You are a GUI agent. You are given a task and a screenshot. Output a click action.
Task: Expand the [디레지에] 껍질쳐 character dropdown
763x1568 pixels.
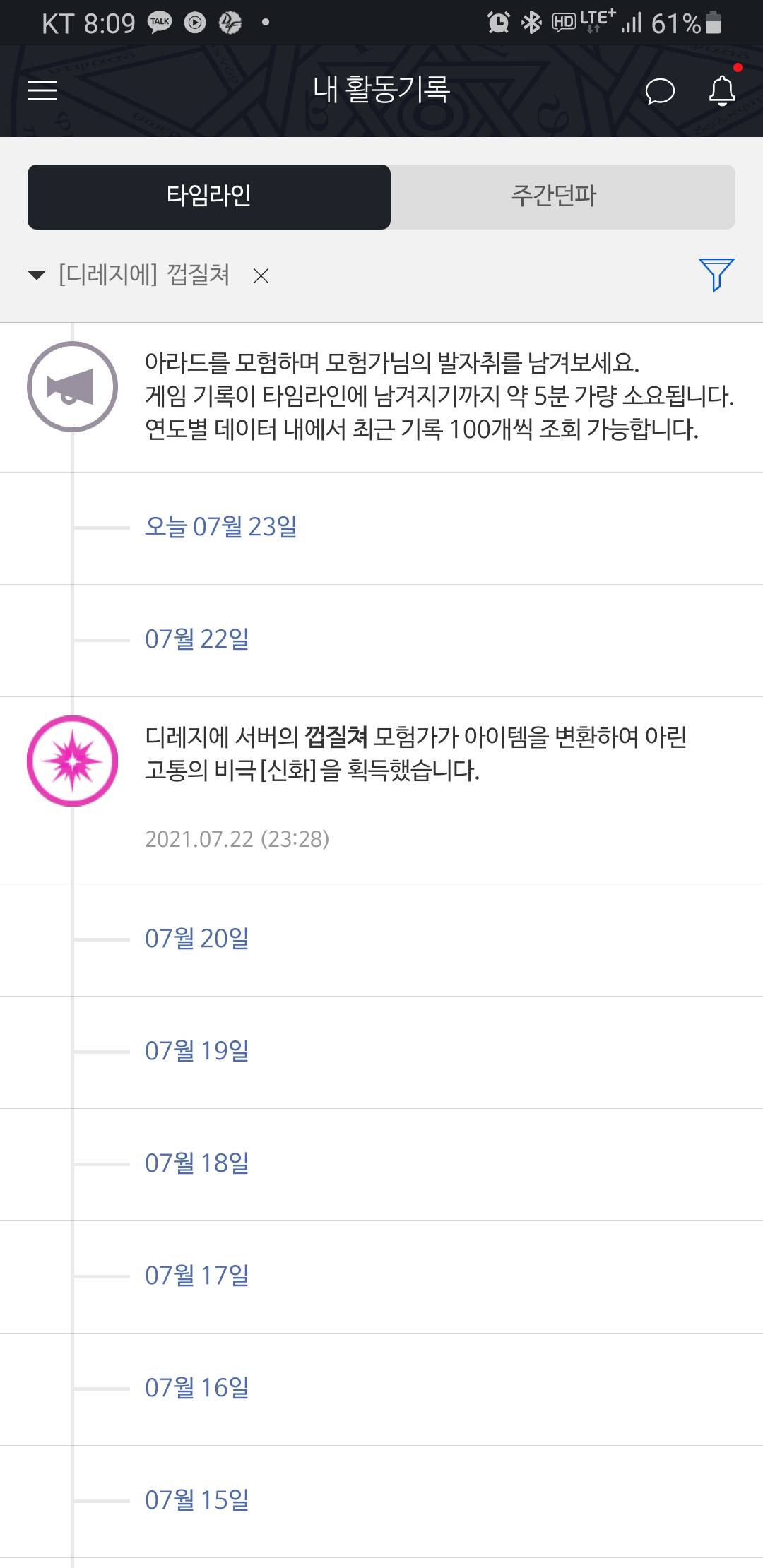[129, 275]
